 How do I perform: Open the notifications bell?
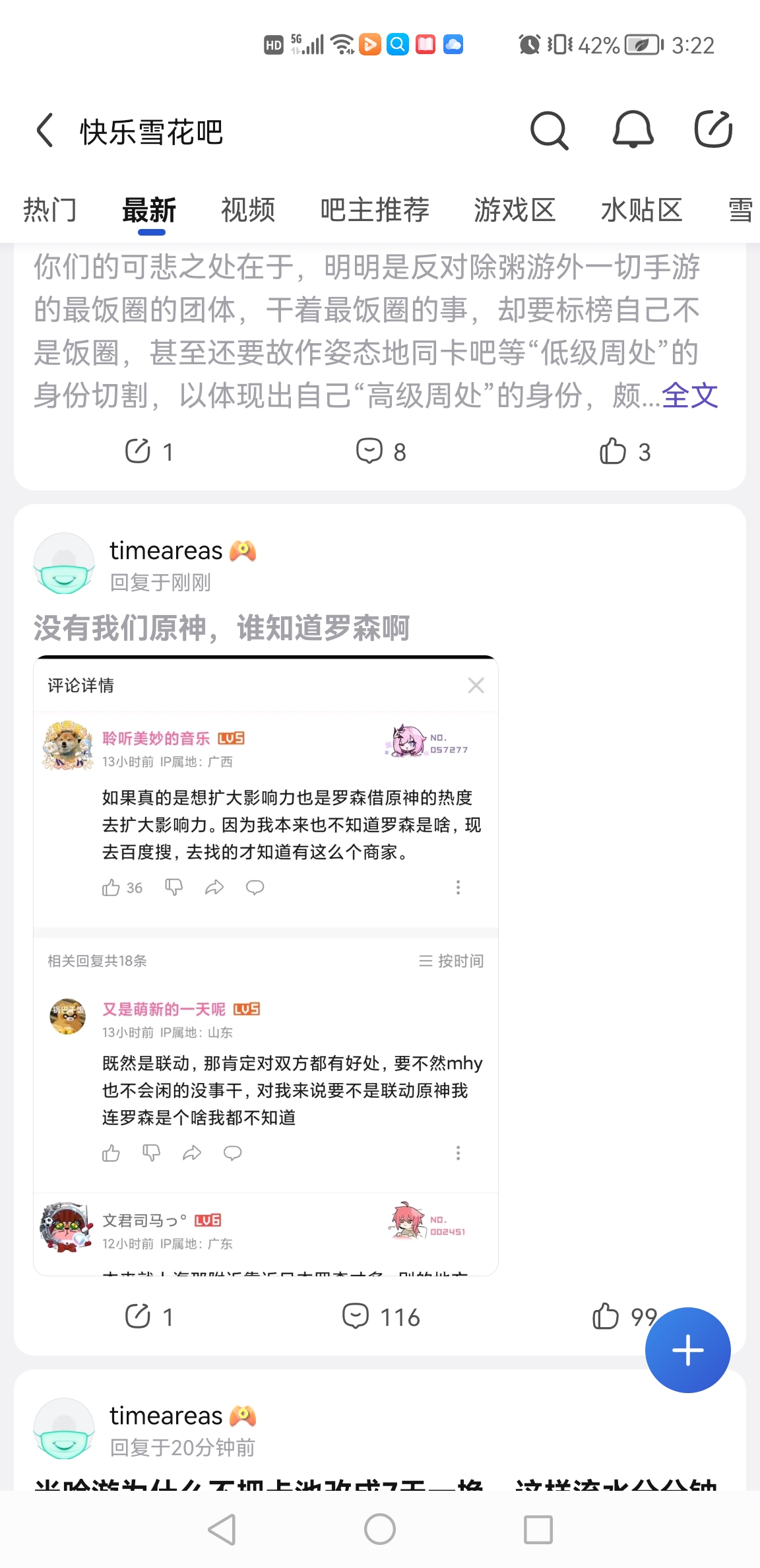click(x=633, y=130)
